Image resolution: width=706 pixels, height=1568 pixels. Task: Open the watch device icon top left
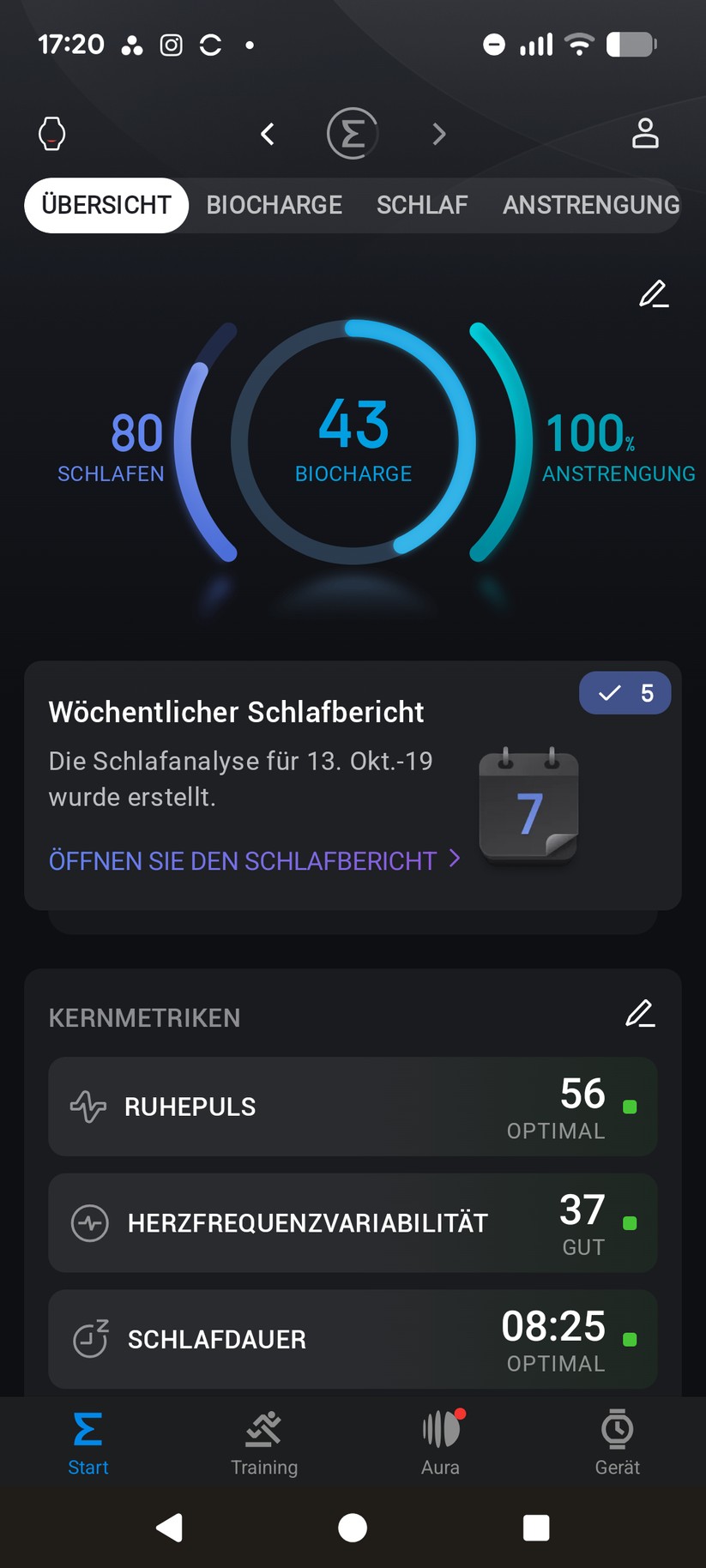51,134
